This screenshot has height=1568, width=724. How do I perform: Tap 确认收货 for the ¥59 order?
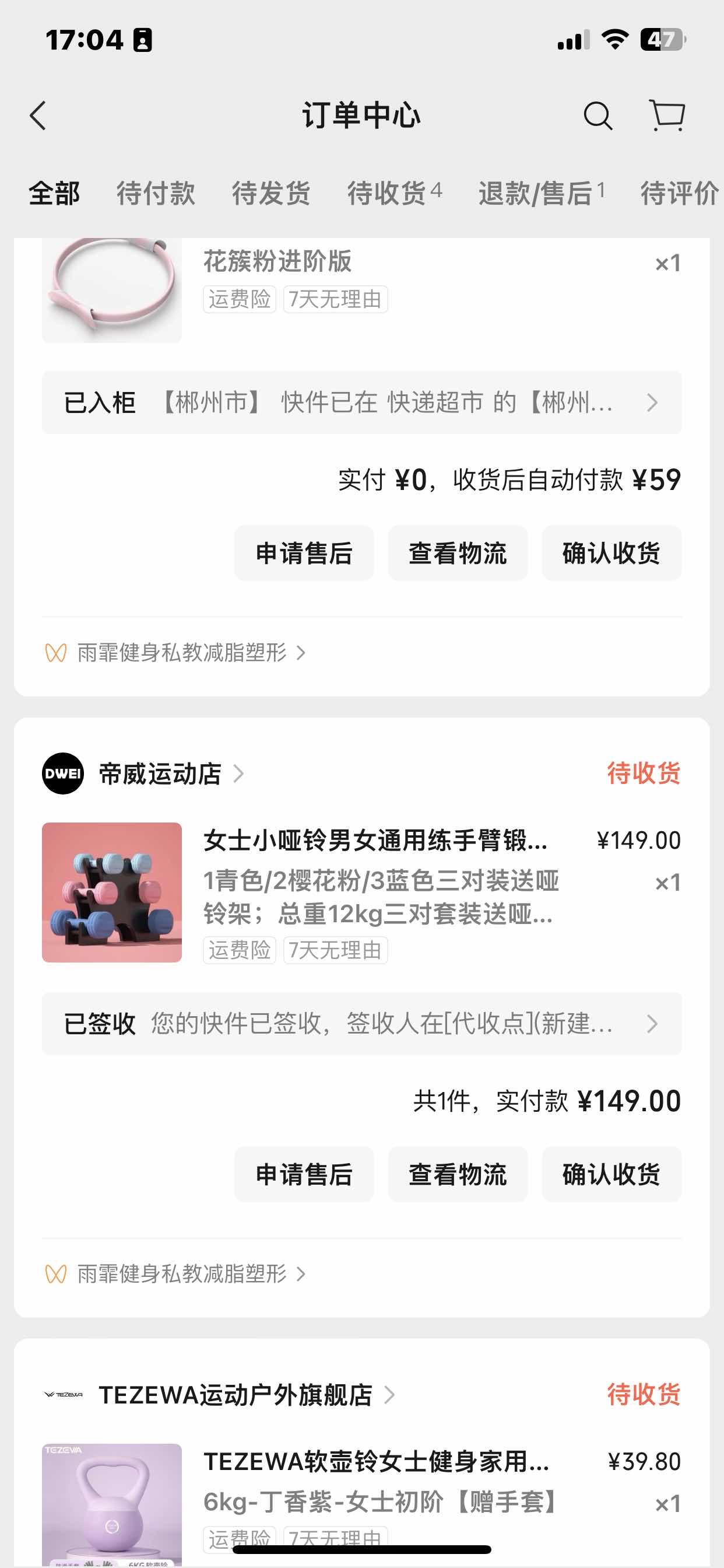tap(611, 554)
